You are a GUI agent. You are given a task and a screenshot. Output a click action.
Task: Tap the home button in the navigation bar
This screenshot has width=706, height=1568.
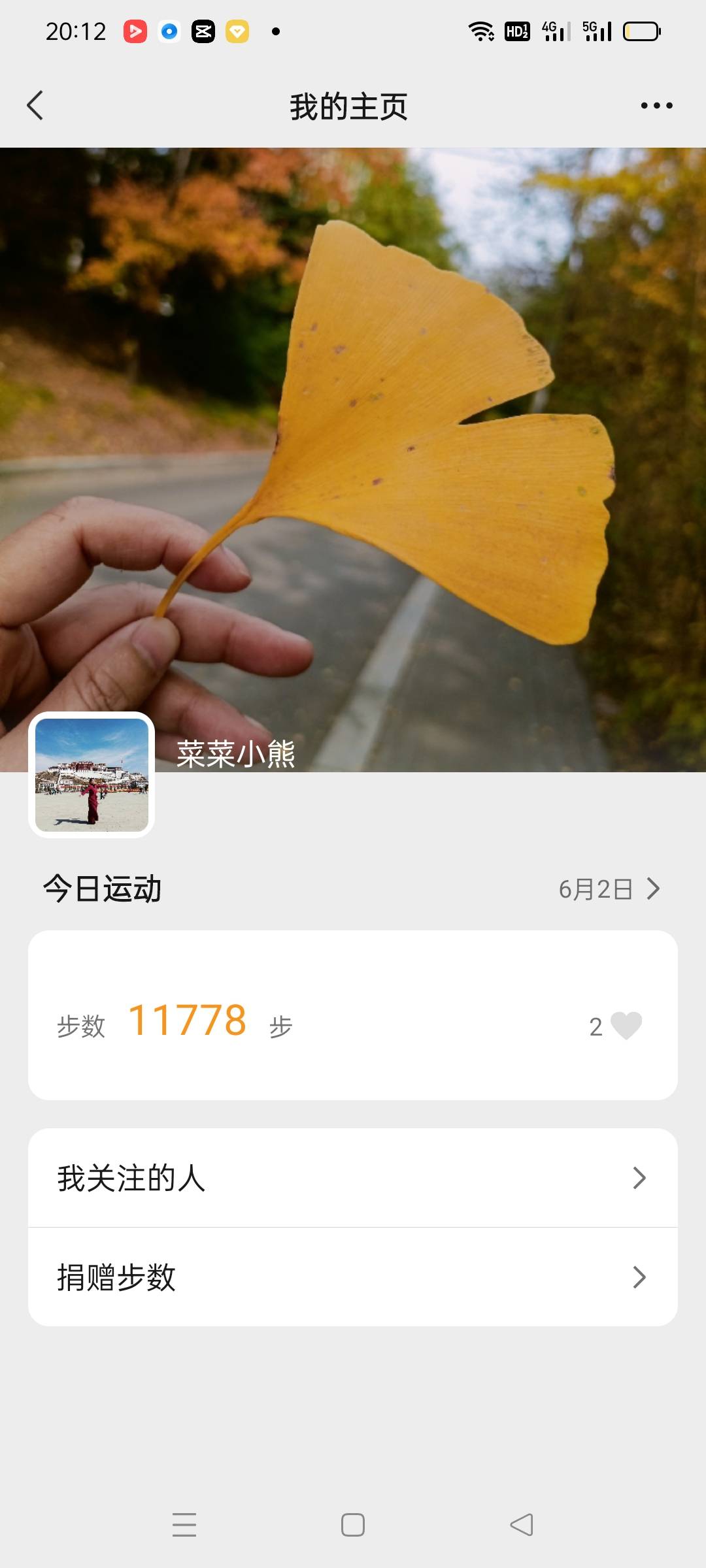[352, 1526]
